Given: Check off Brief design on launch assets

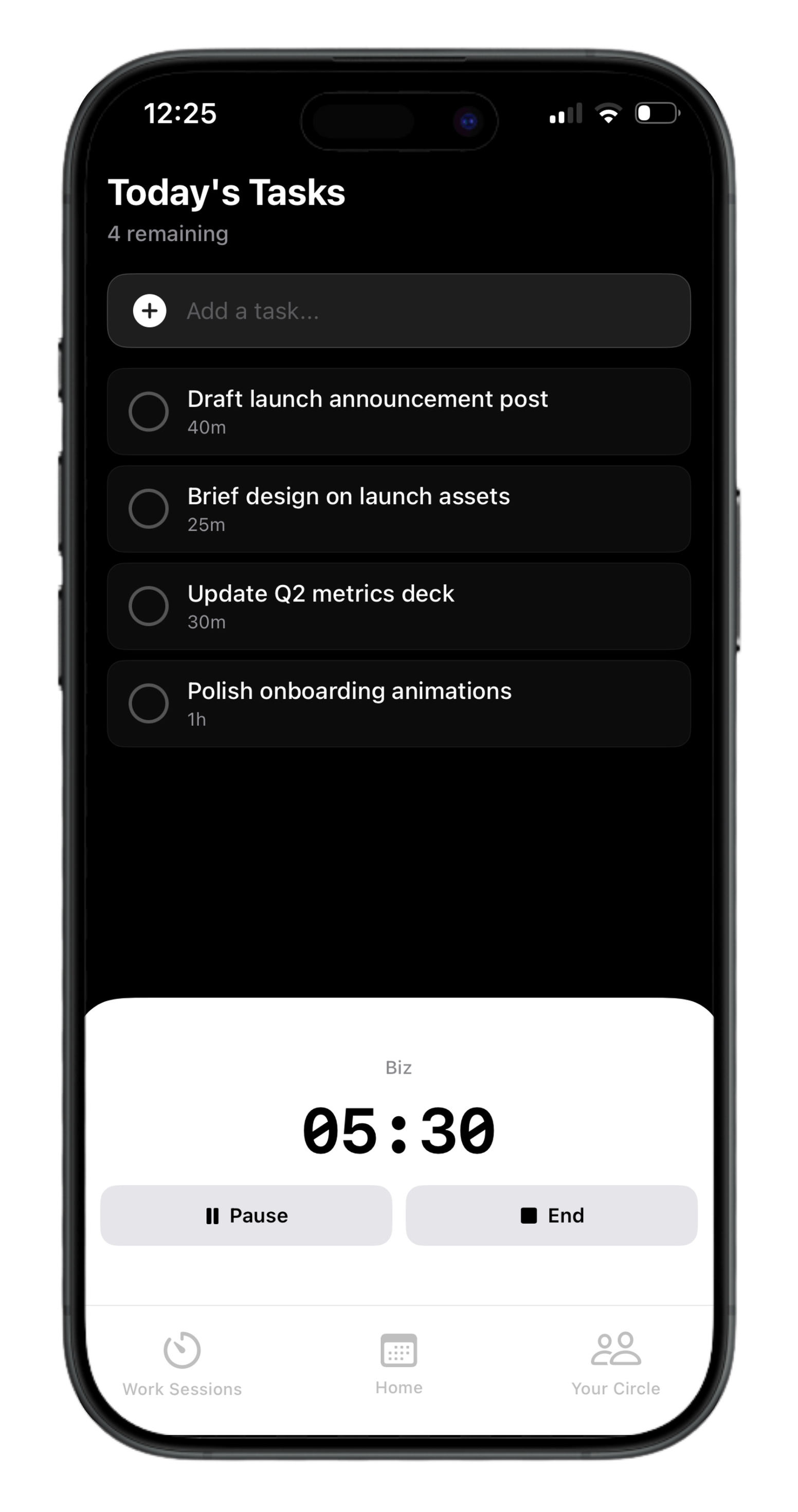Looking at the screenshot, I should [149, 509].
